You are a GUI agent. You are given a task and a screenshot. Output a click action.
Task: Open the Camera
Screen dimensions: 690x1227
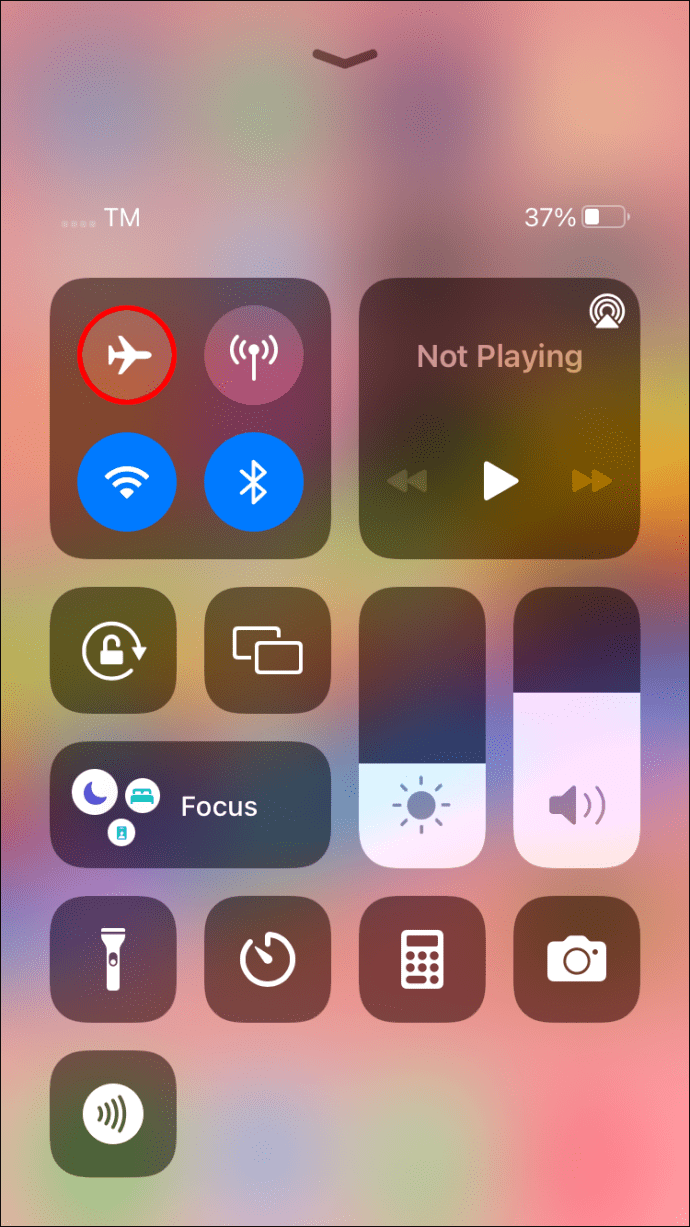pyautogui.click(x=577, y=959)
